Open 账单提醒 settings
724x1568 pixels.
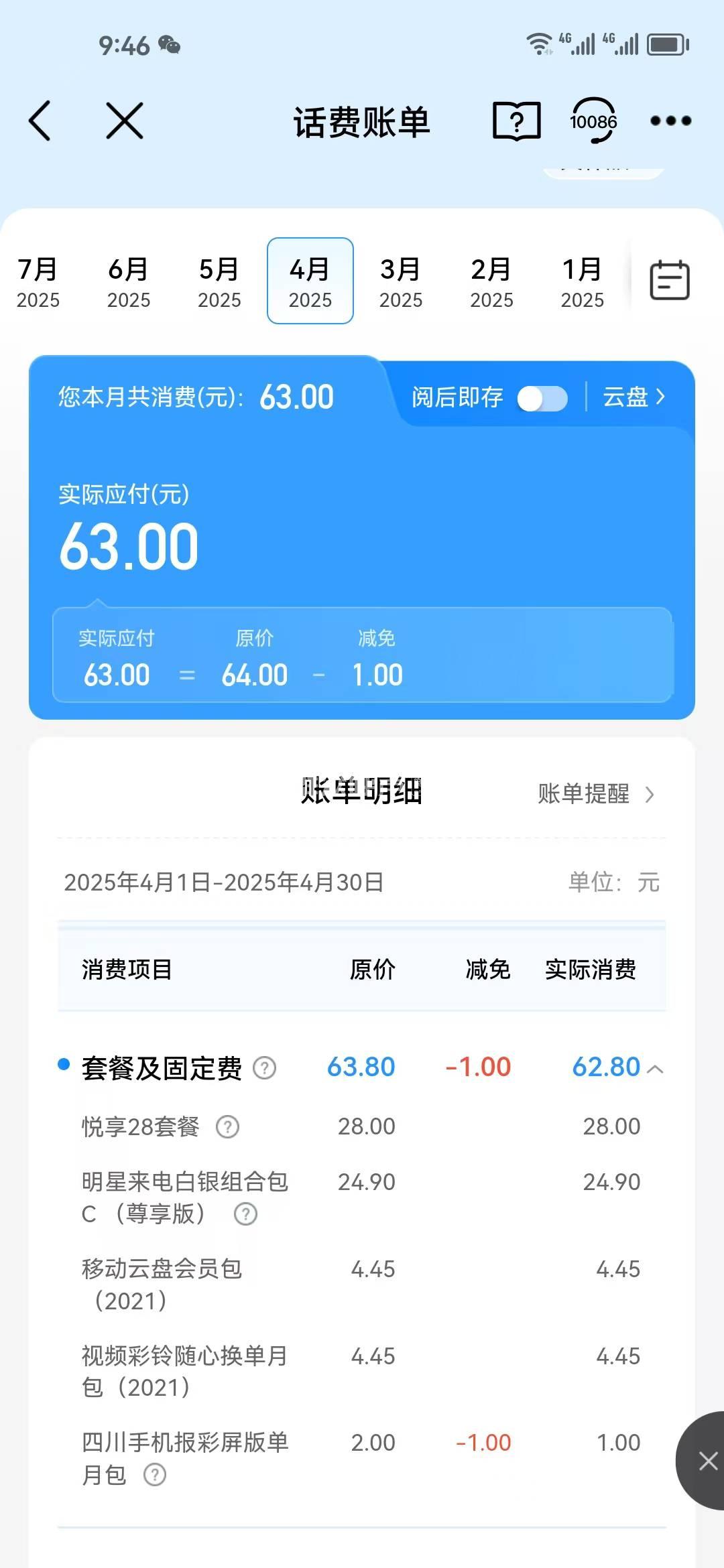[x=595, y=794]
